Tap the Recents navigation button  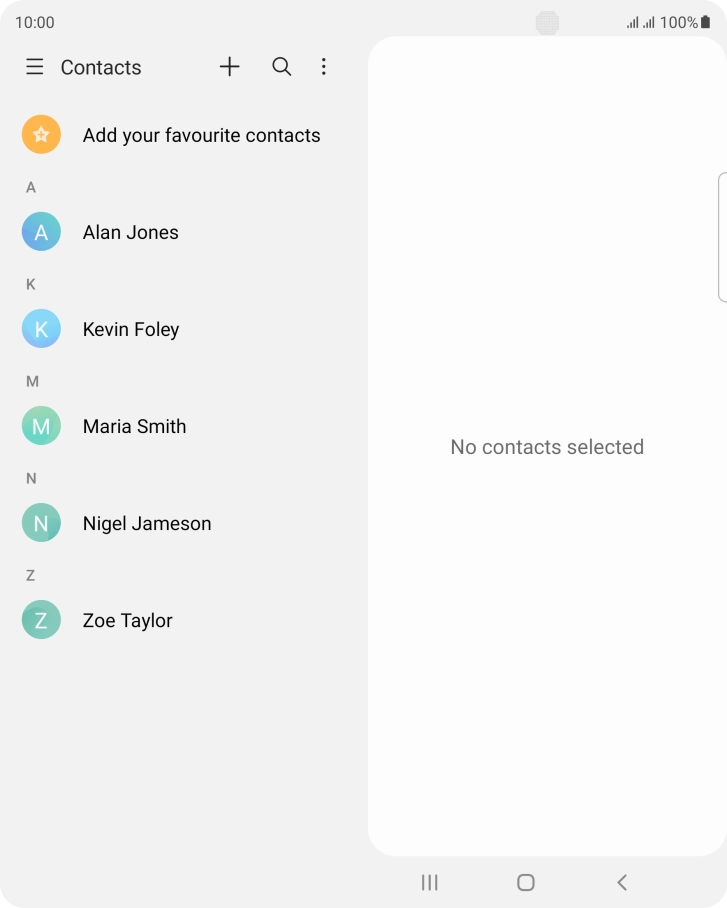(429, 883)
